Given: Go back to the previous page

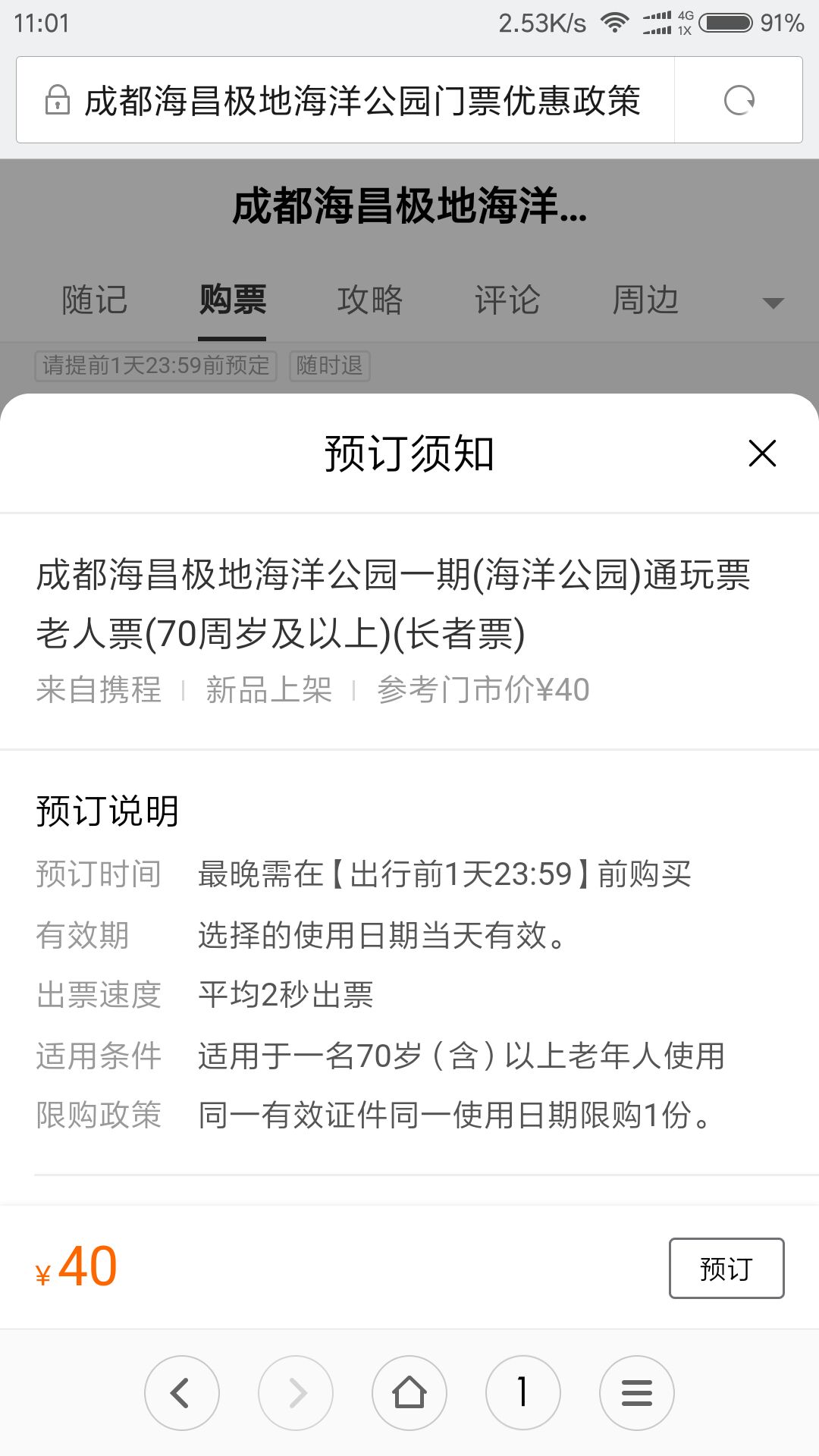Looking at the screenshot, I should click(x=182, y=1392).
